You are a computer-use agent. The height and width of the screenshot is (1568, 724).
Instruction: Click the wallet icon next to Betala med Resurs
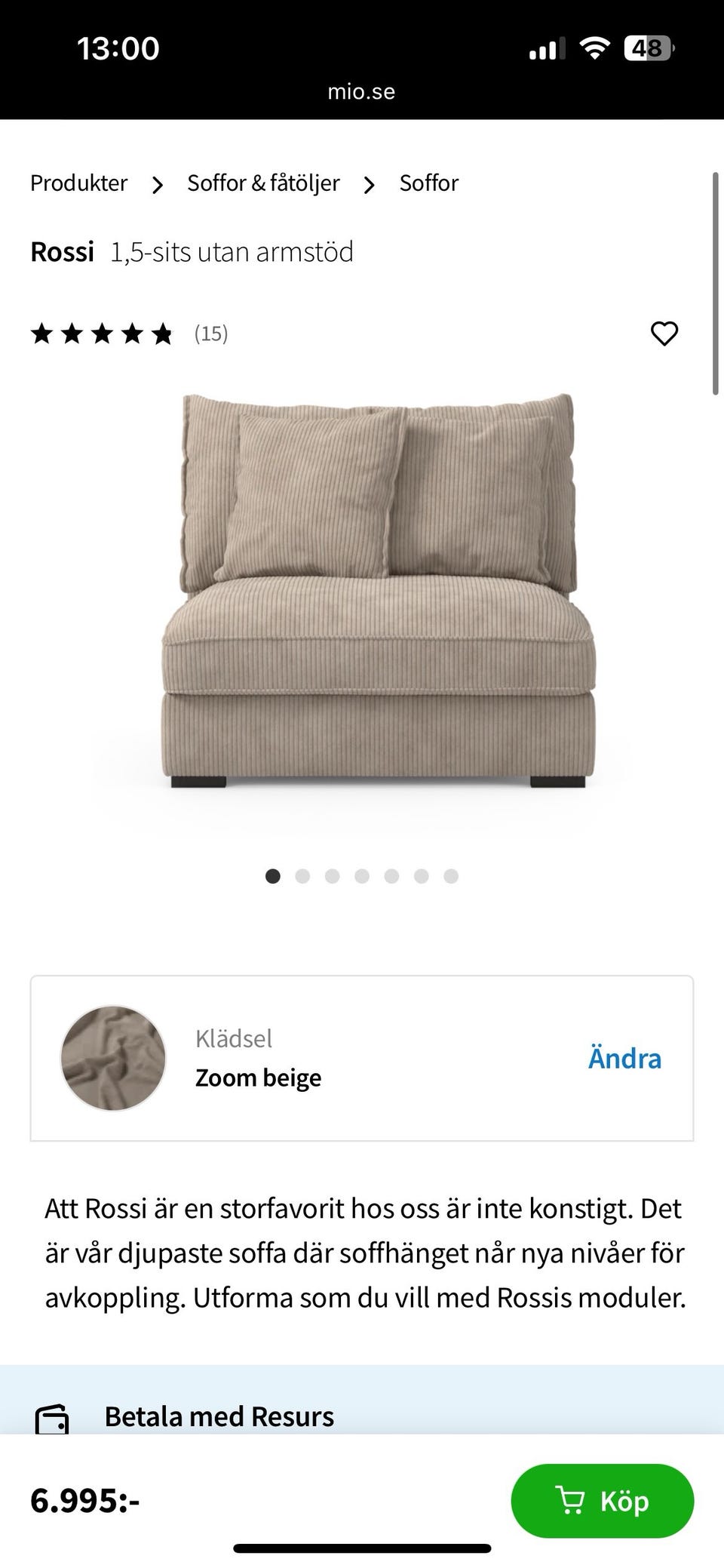tap(51, 1415)
